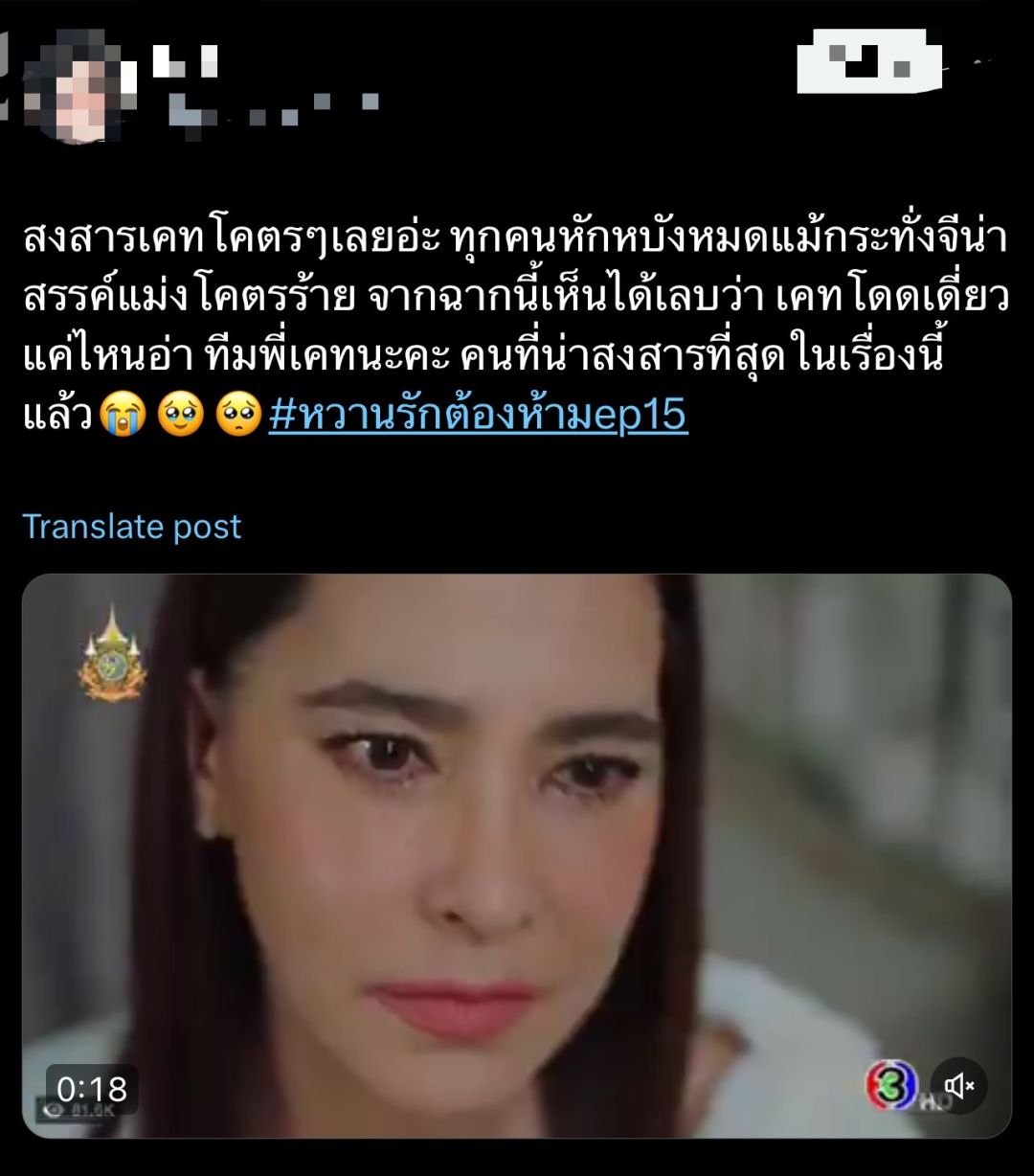Unmute the video sound
The image size is (1034, 1176).
pyautogui.click(x=958, y=1086)
